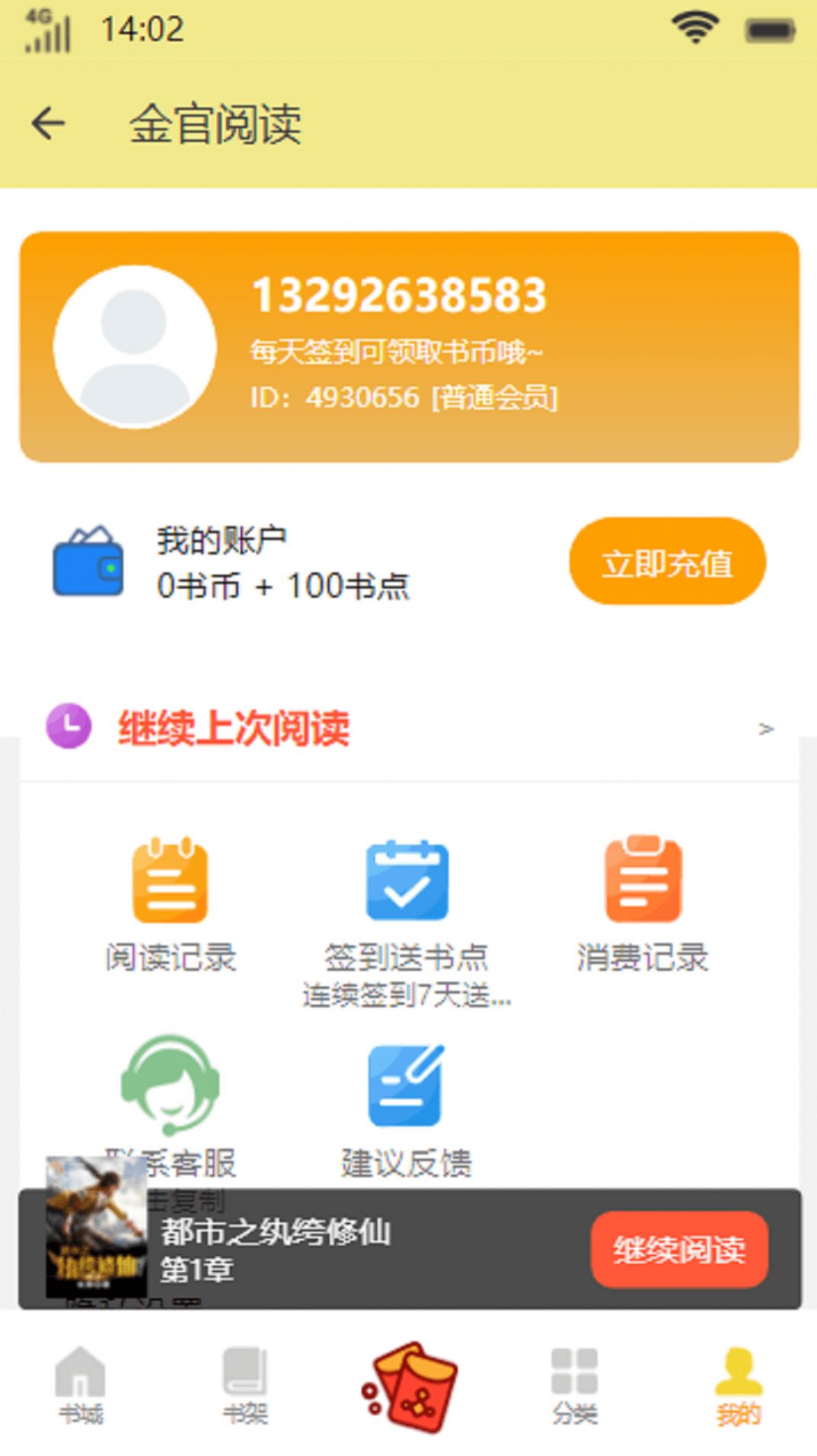Open 阅读记录 reading history
The height and width of the screenshot is (1456, 817).
coord(171,904)
